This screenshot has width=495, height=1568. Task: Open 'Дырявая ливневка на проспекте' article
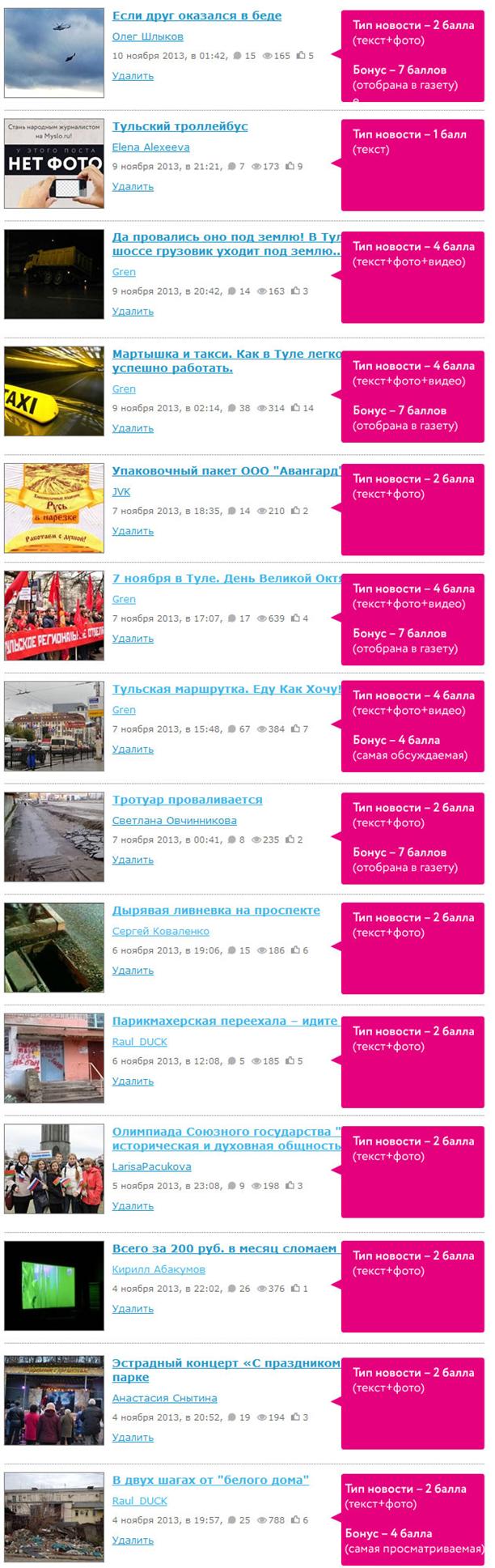click(216, 911)
